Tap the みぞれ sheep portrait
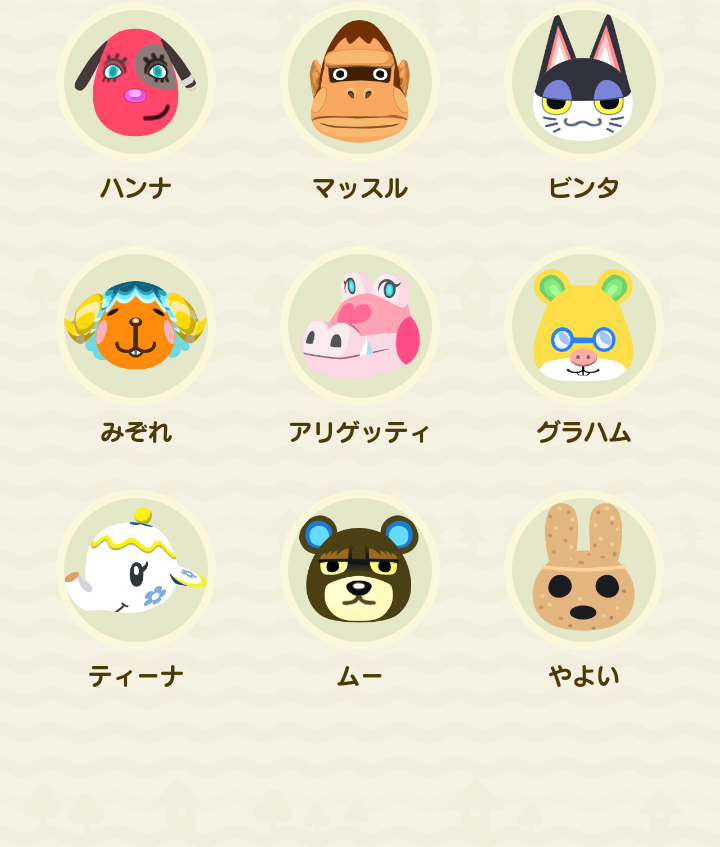Image resolution: width=720 pixels, height=847 pixels. (x=136, y=326)
